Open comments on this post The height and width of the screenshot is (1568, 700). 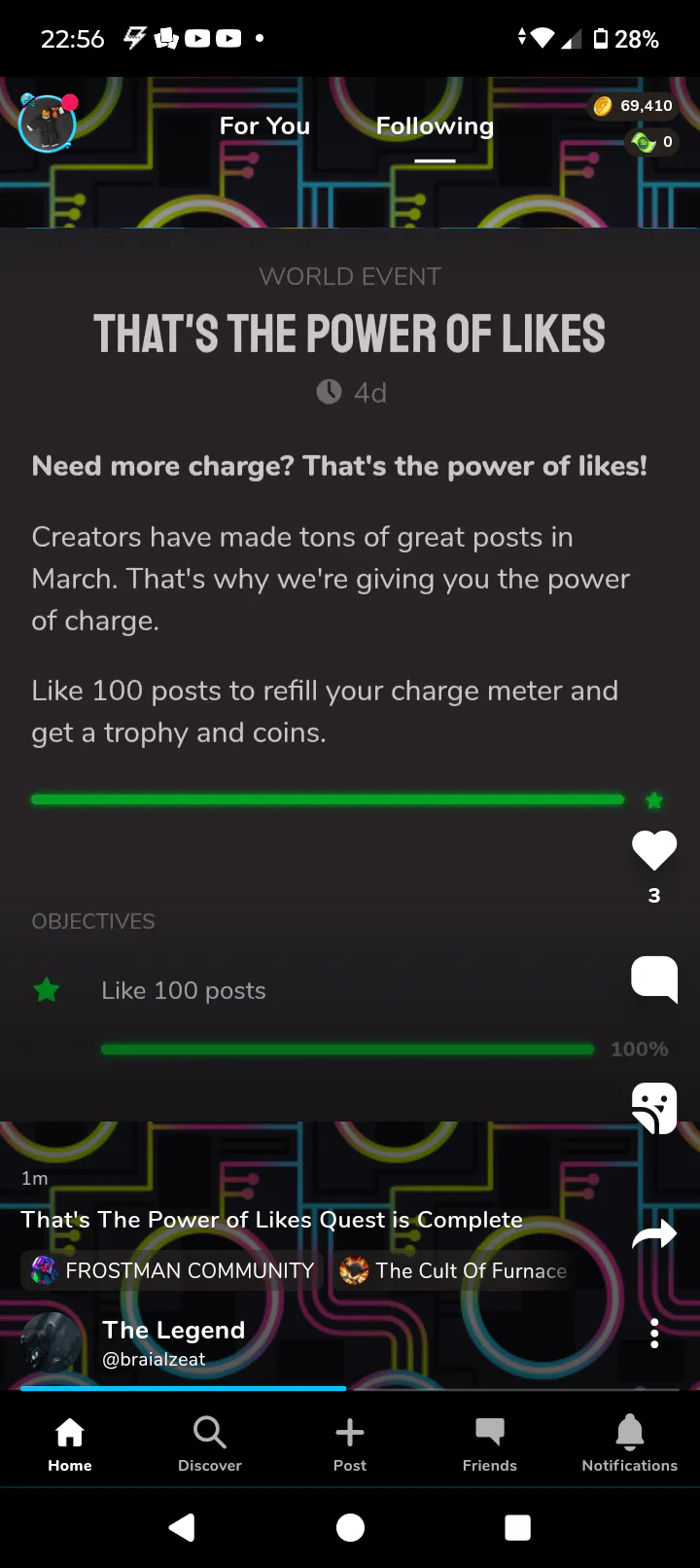pyautogui.click(x=654, y=979)
